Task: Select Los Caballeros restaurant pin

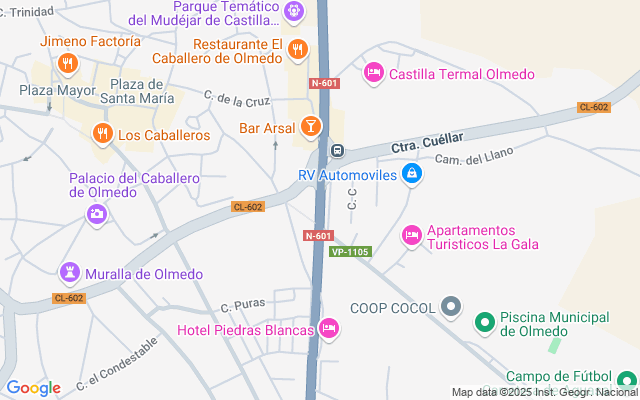Action: click(102, 134)
